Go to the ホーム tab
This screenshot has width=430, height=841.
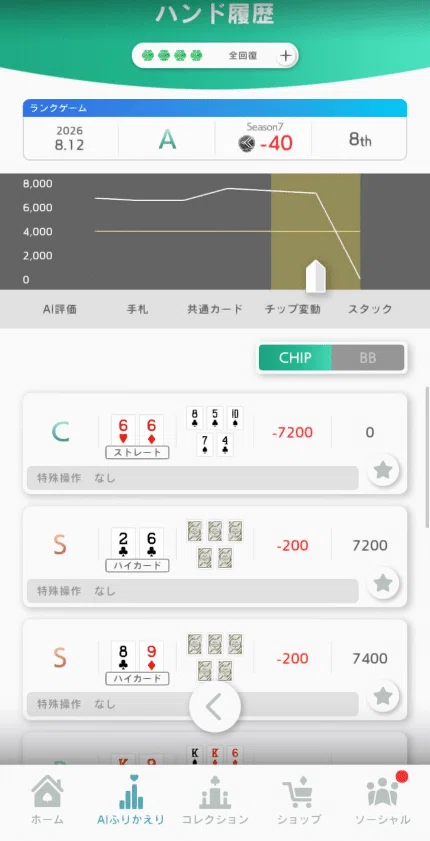pos(47,800)
